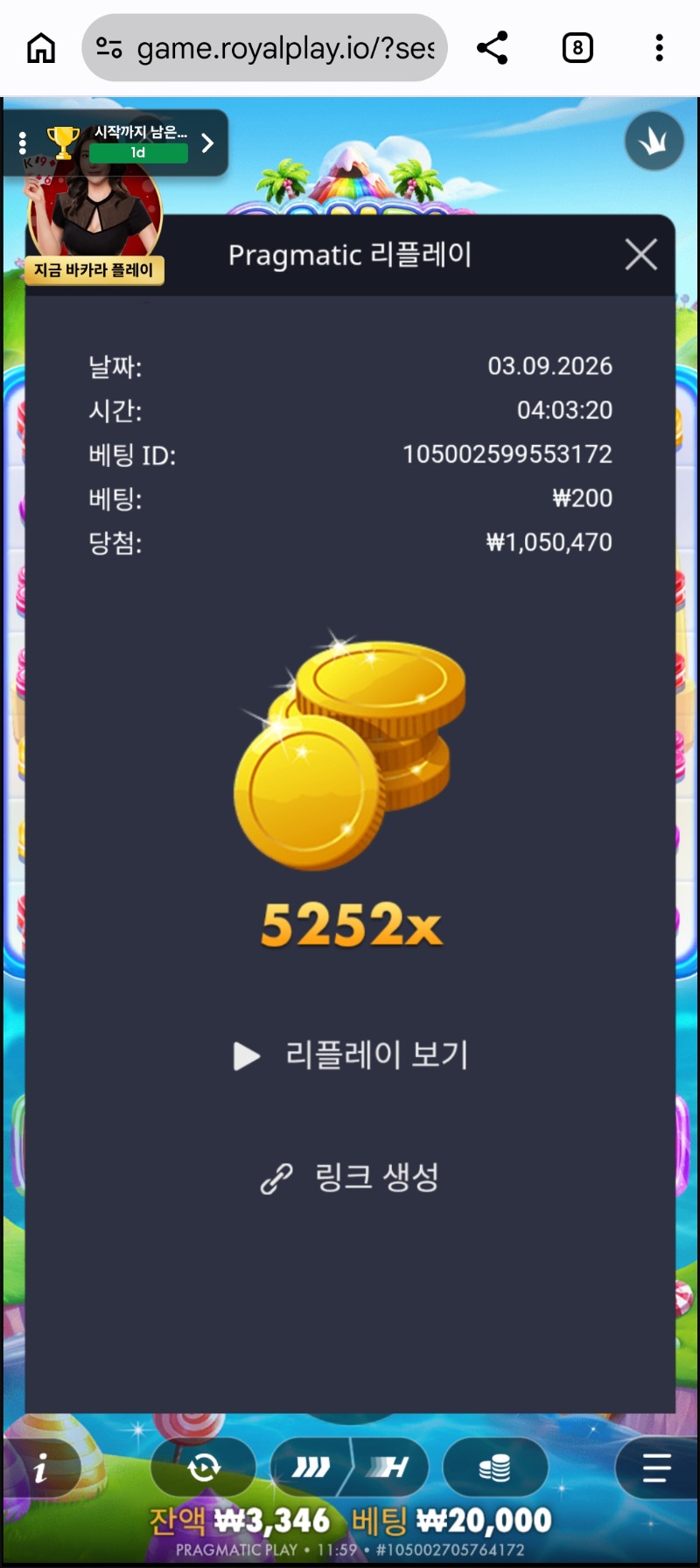This screenshot has height=1568, width=700.
Task: Share this page from the browser toolbar
Action: [x=493, y=48]
